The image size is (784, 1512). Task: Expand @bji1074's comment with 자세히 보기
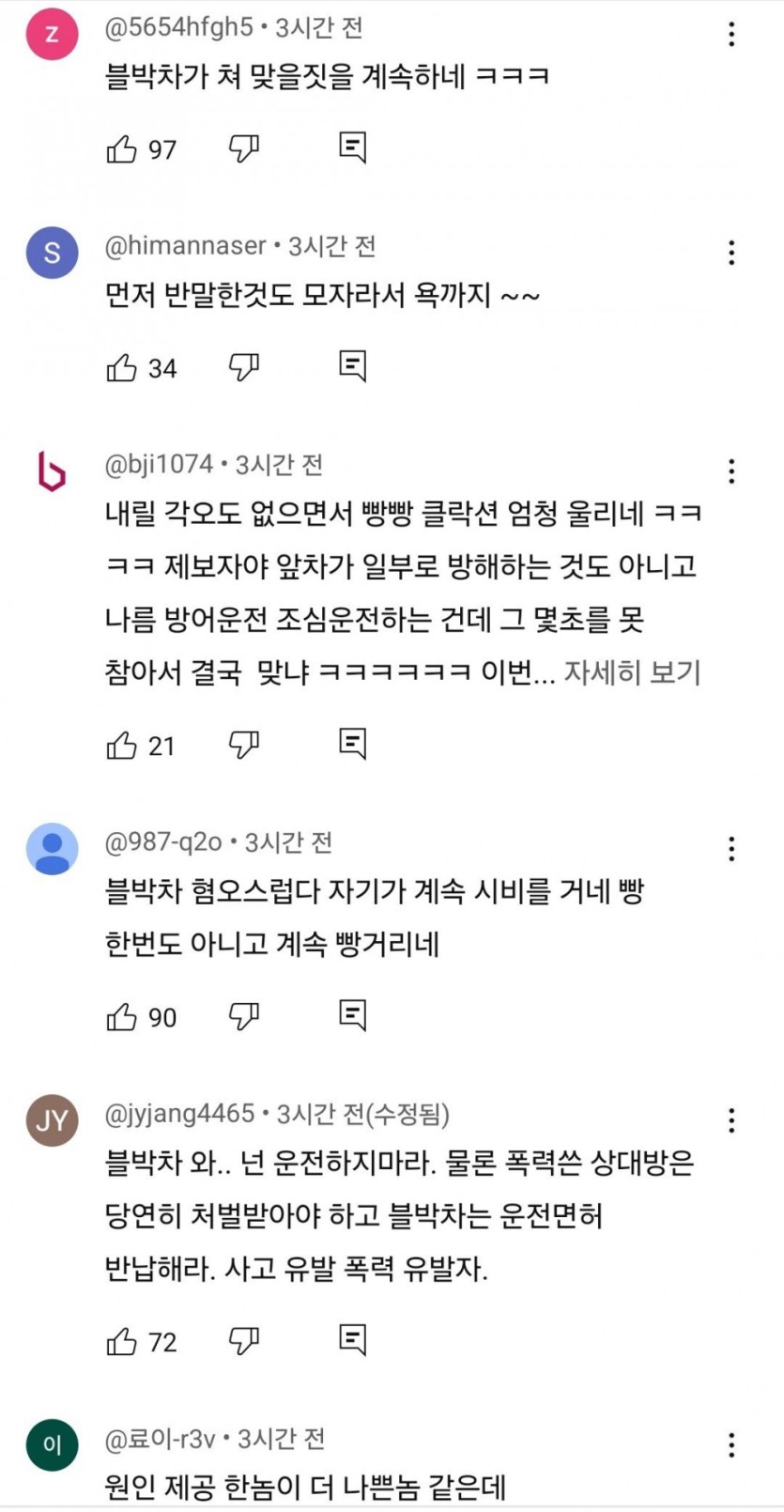(x=632, y=672)
